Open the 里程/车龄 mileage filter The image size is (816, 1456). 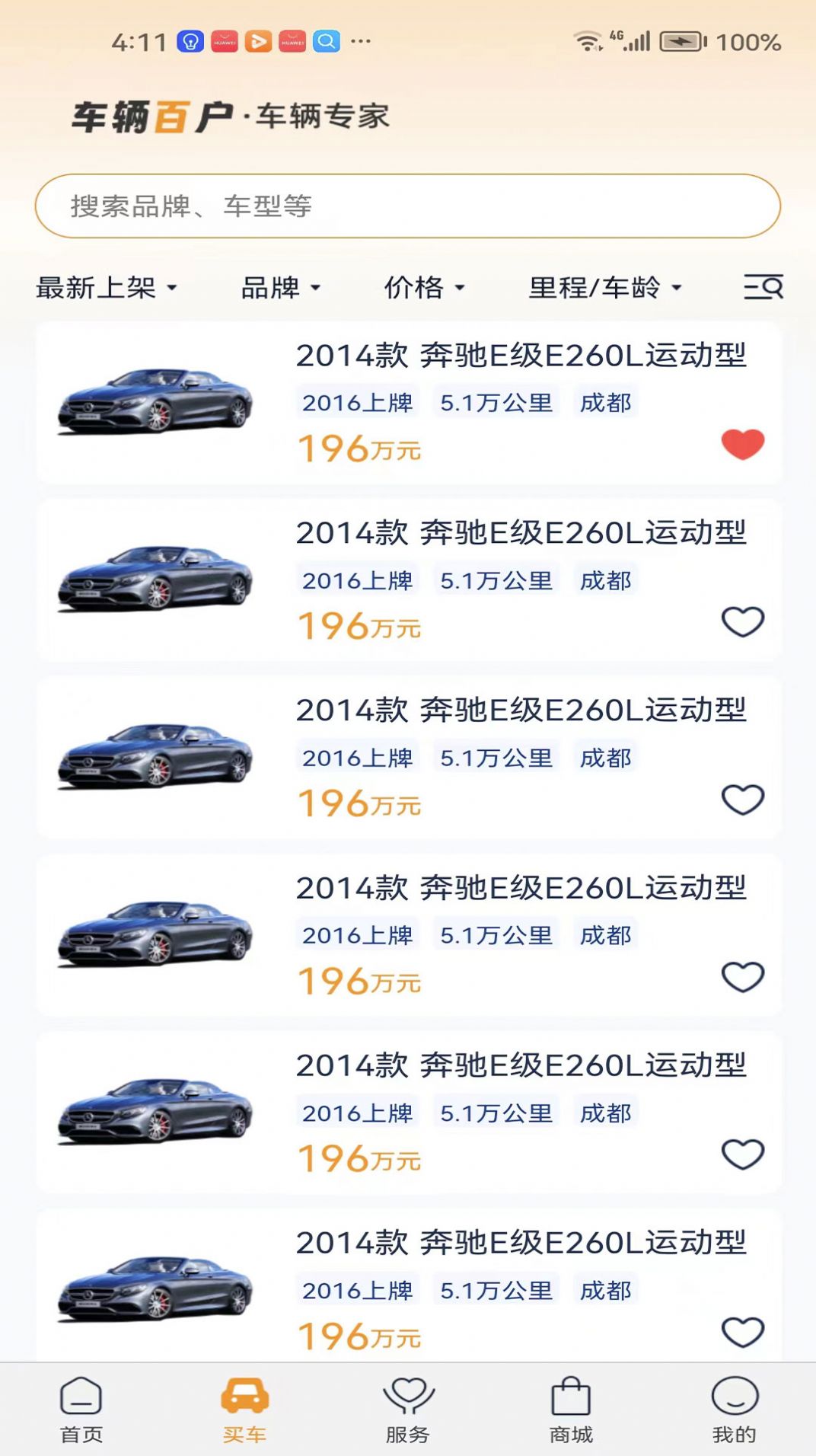pos(604,287)
